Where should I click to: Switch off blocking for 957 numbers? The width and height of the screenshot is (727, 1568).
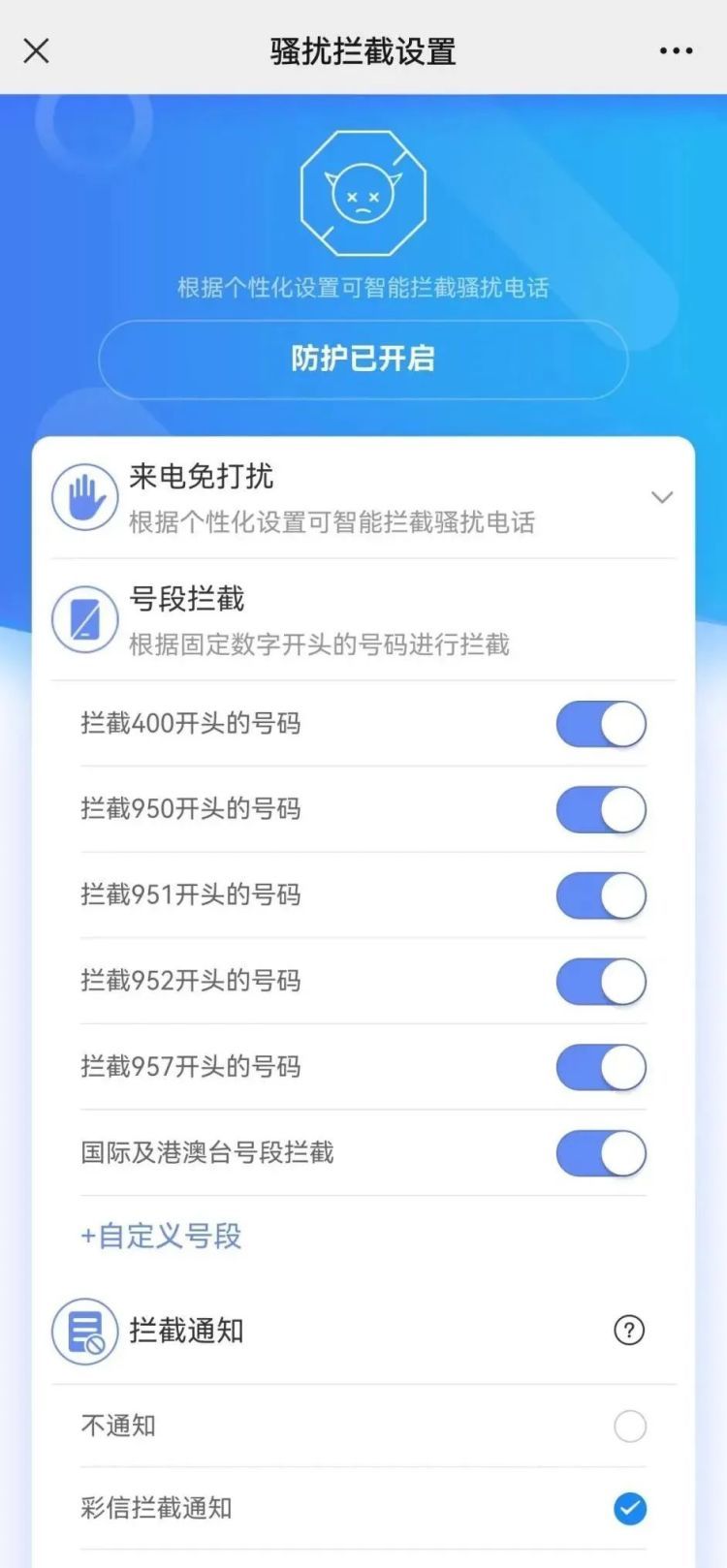click(601, 1067)
